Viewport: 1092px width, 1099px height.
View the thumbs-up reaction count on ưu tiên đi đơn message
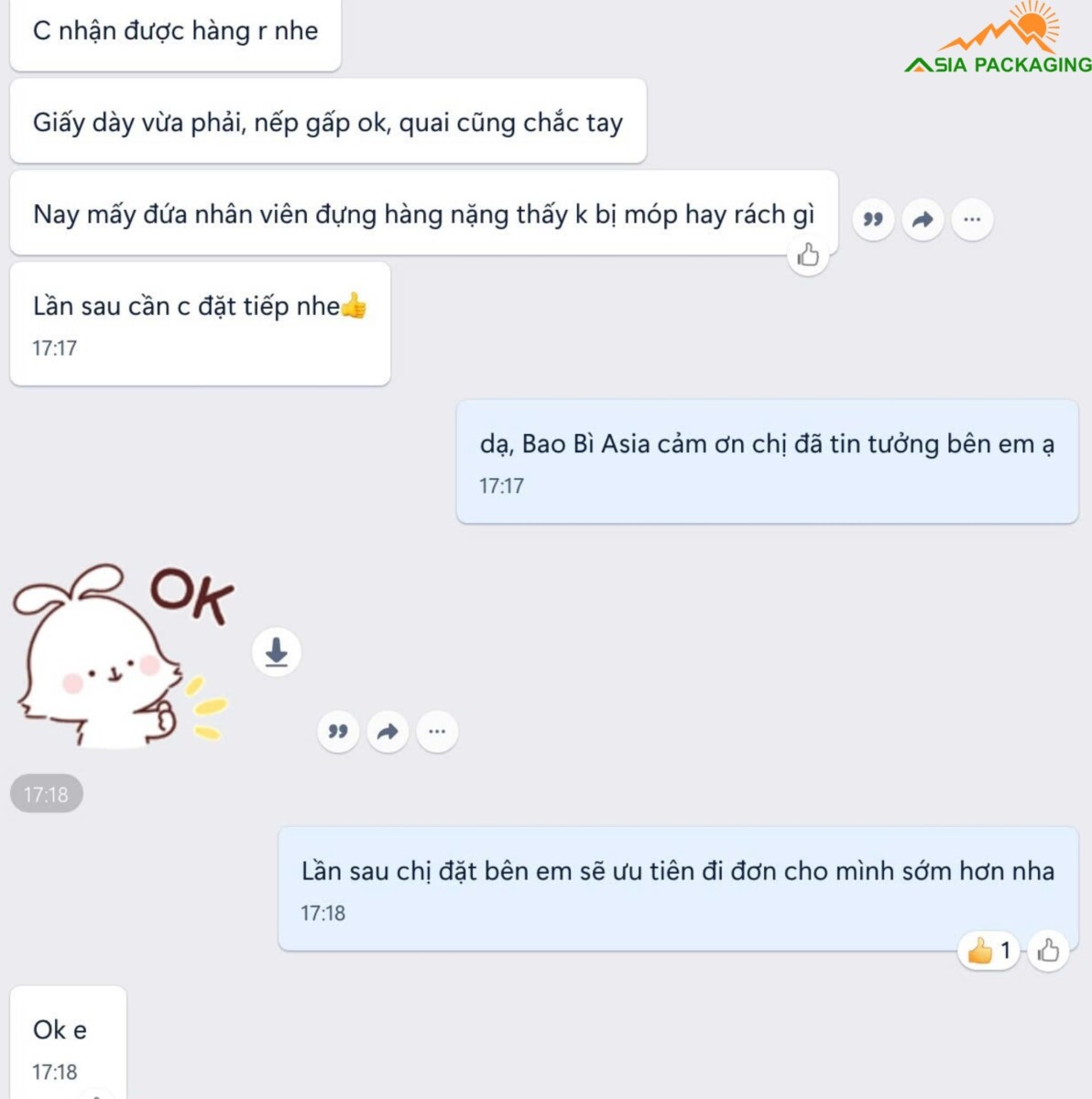[989, 951]
